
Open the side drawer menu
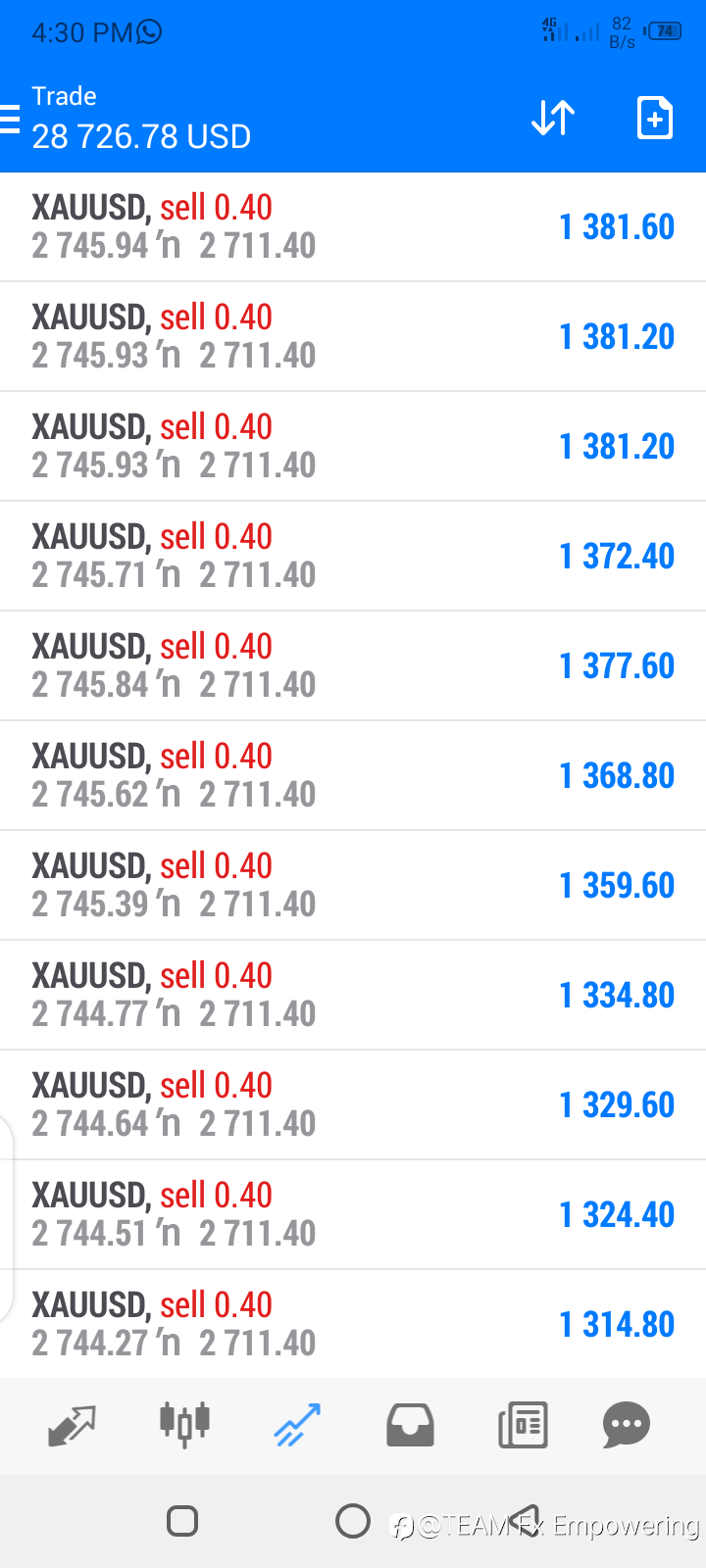tap(10, 119)
